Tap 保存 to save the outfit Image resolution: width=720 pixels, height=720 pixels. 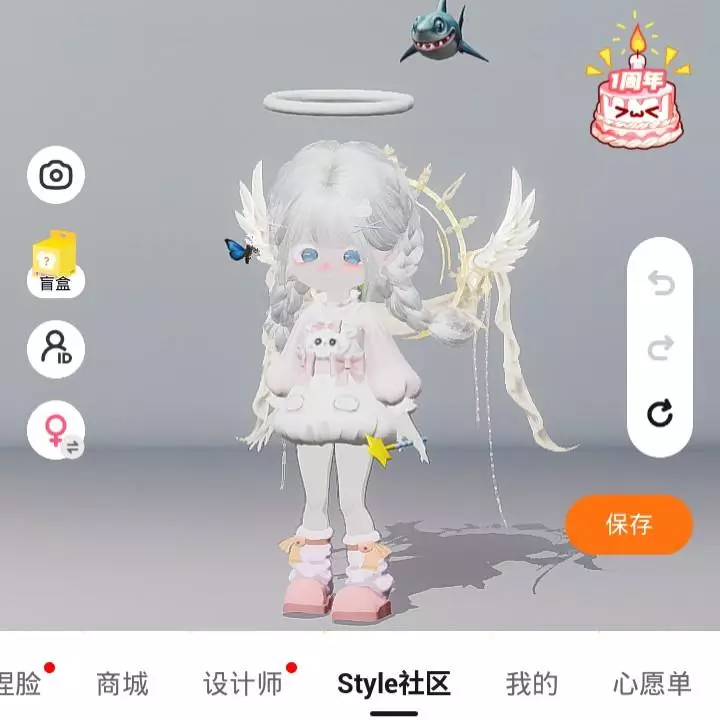coord(629,524)
